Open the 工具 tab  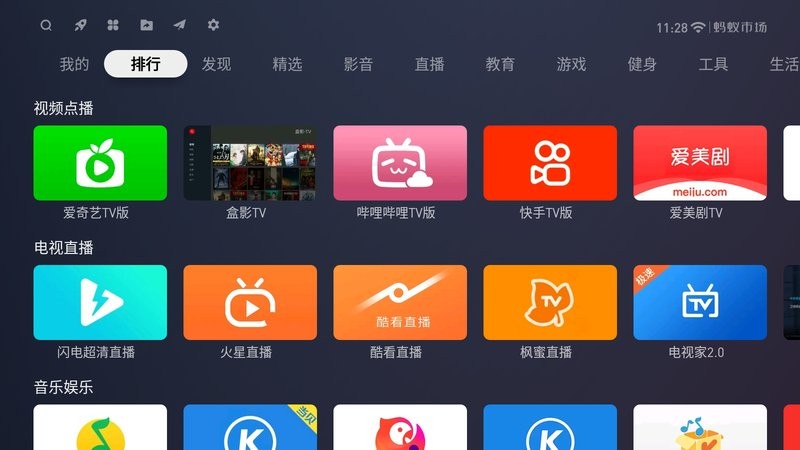[713, 64]
